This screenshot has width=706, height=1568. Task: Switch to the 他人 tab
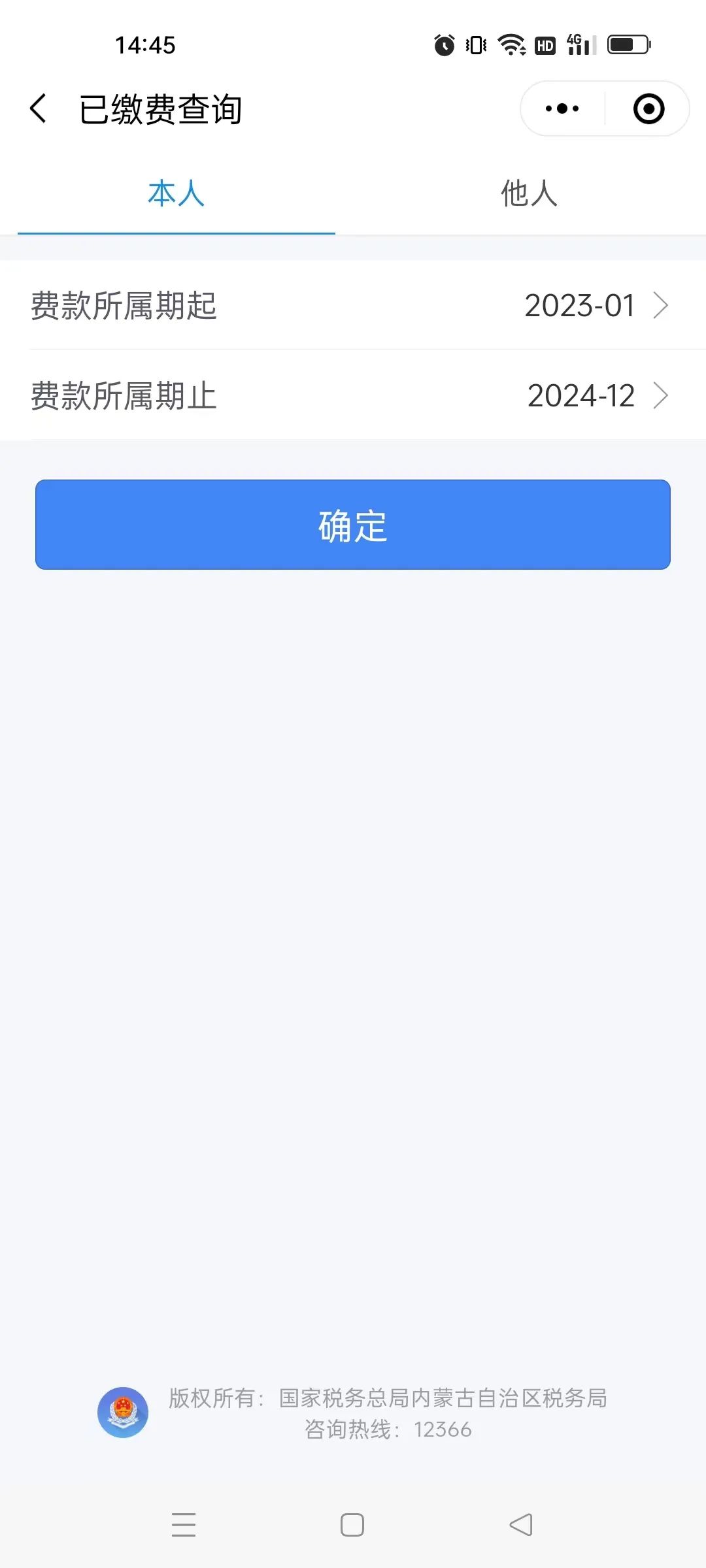tap(529, 194)
